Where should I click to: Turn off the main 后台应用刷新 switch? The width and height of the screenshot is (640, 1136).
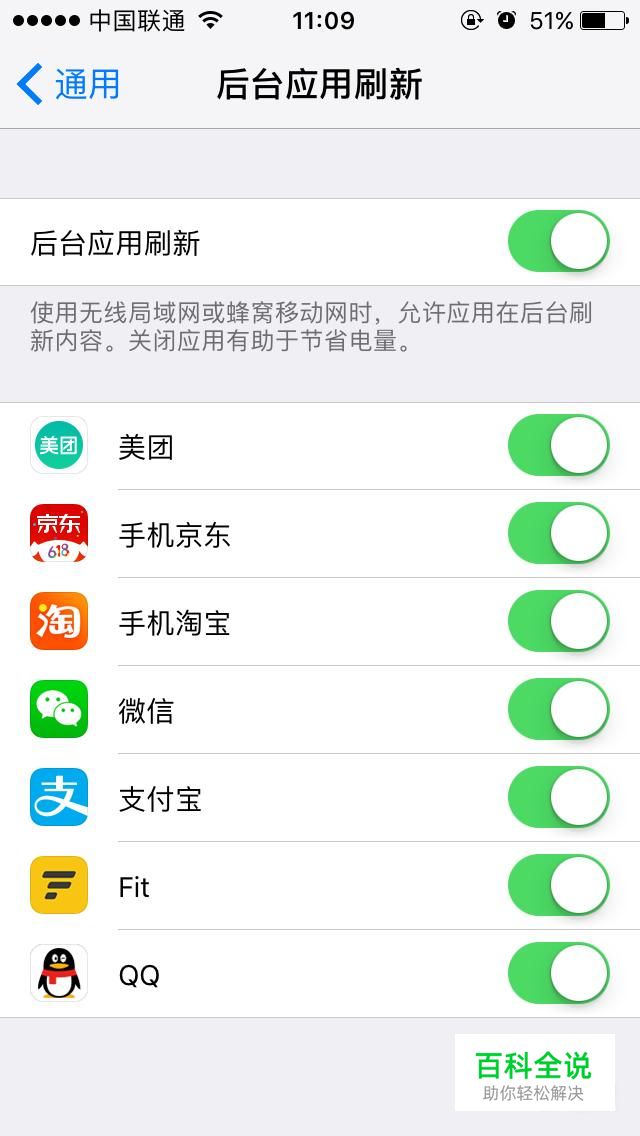[x=559, y=242]
